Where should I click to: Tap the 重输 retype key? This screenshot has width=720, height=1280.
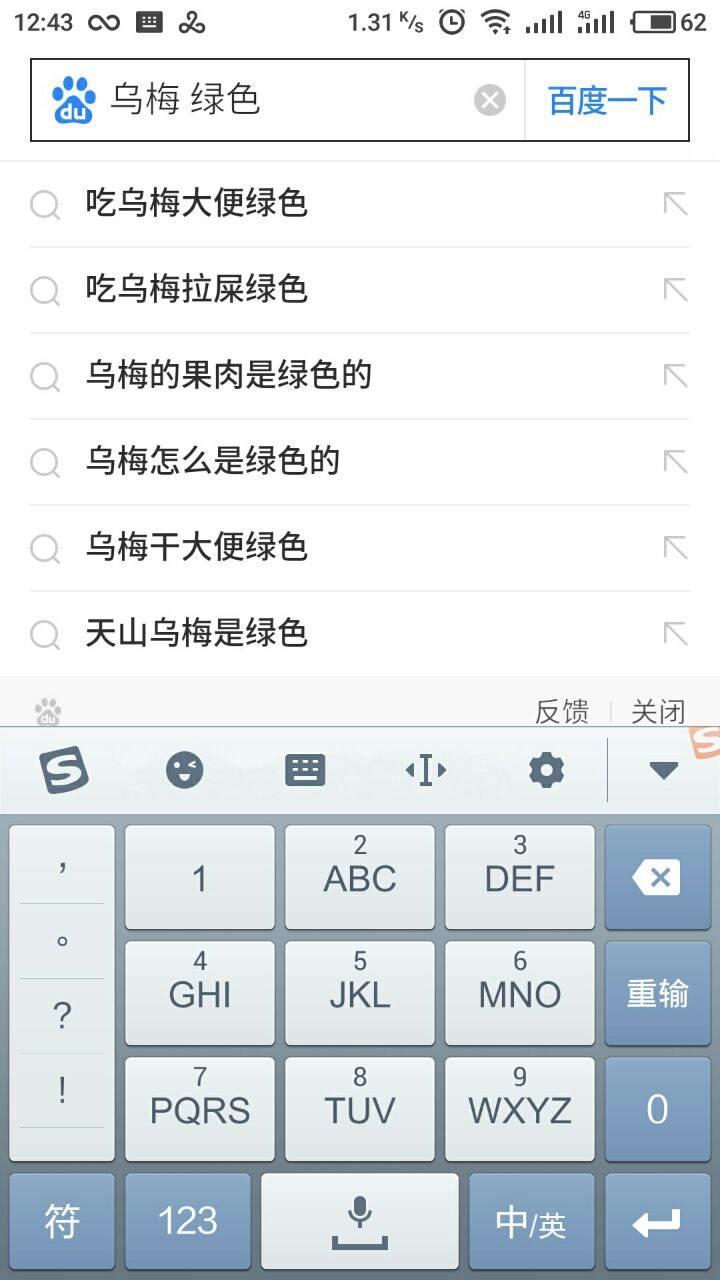tap(657, 993)
